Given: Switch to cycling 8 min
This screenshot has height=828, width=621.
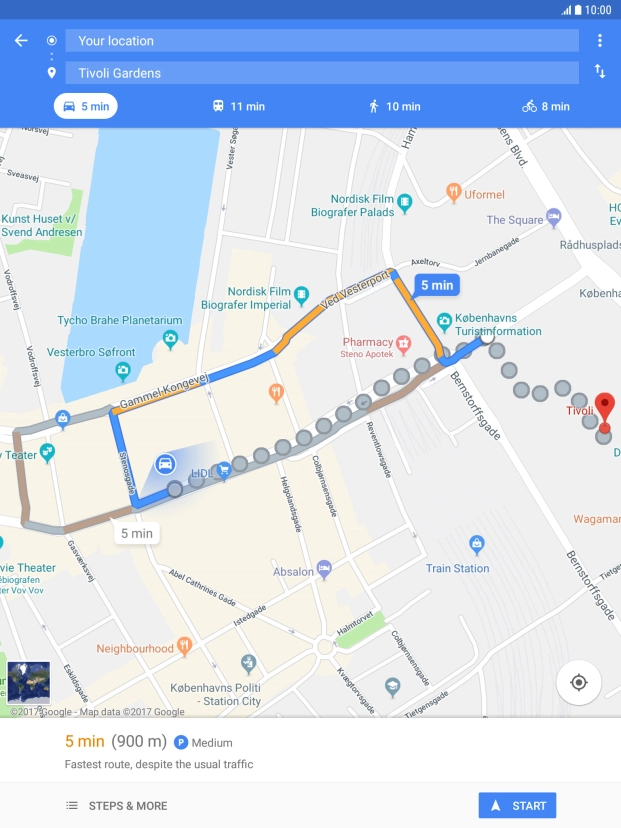Looking at the screenshot, I should pos(546,106).
